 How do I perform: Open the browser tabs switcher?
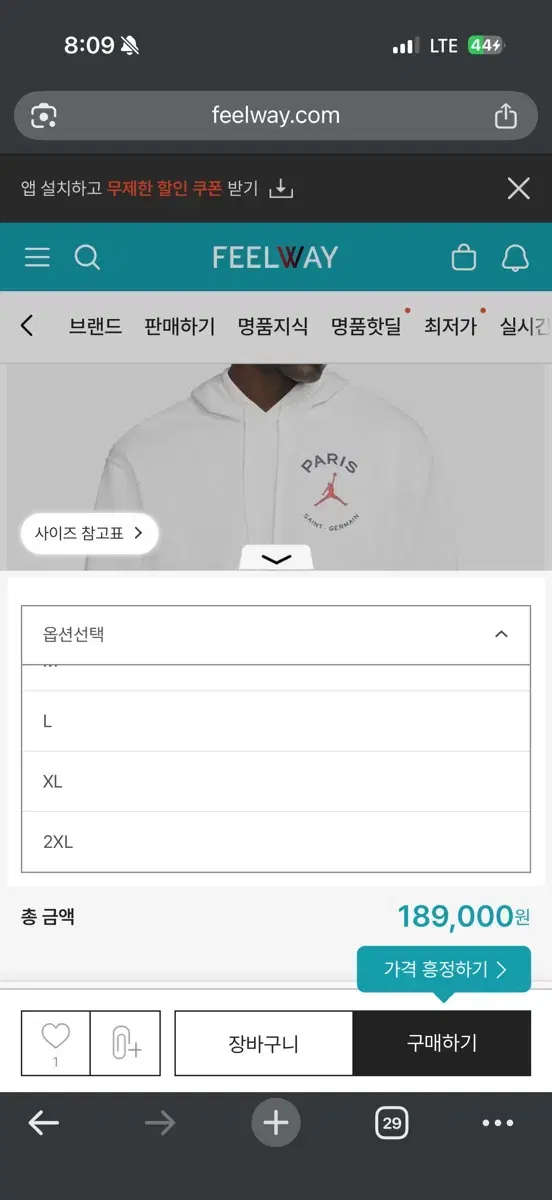[x=392, y=1123]
